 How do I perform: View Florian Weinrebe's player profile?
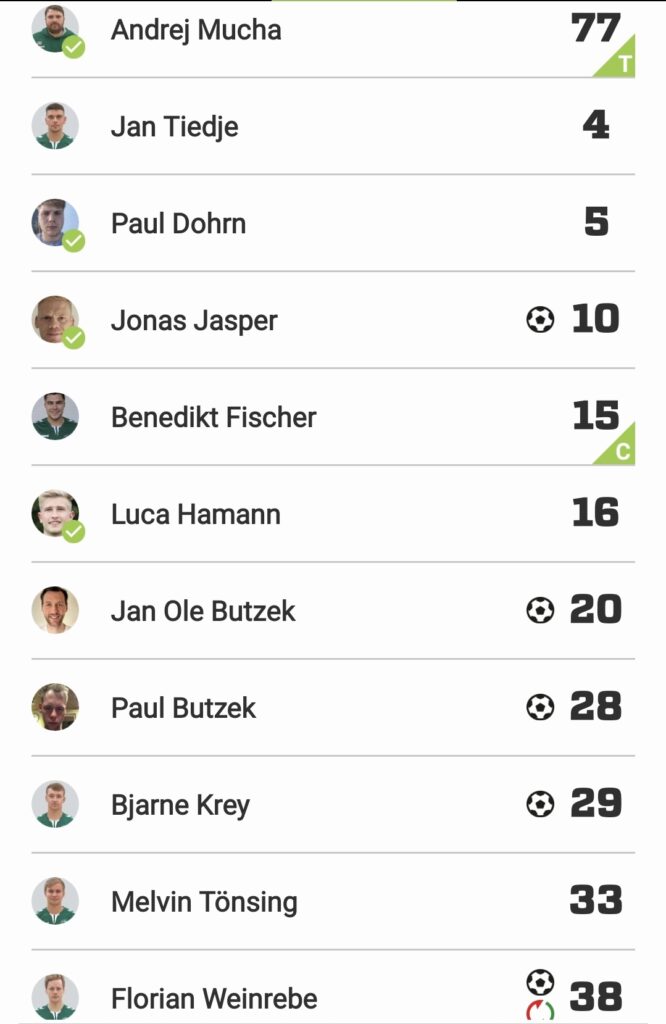tap(214, 998)
